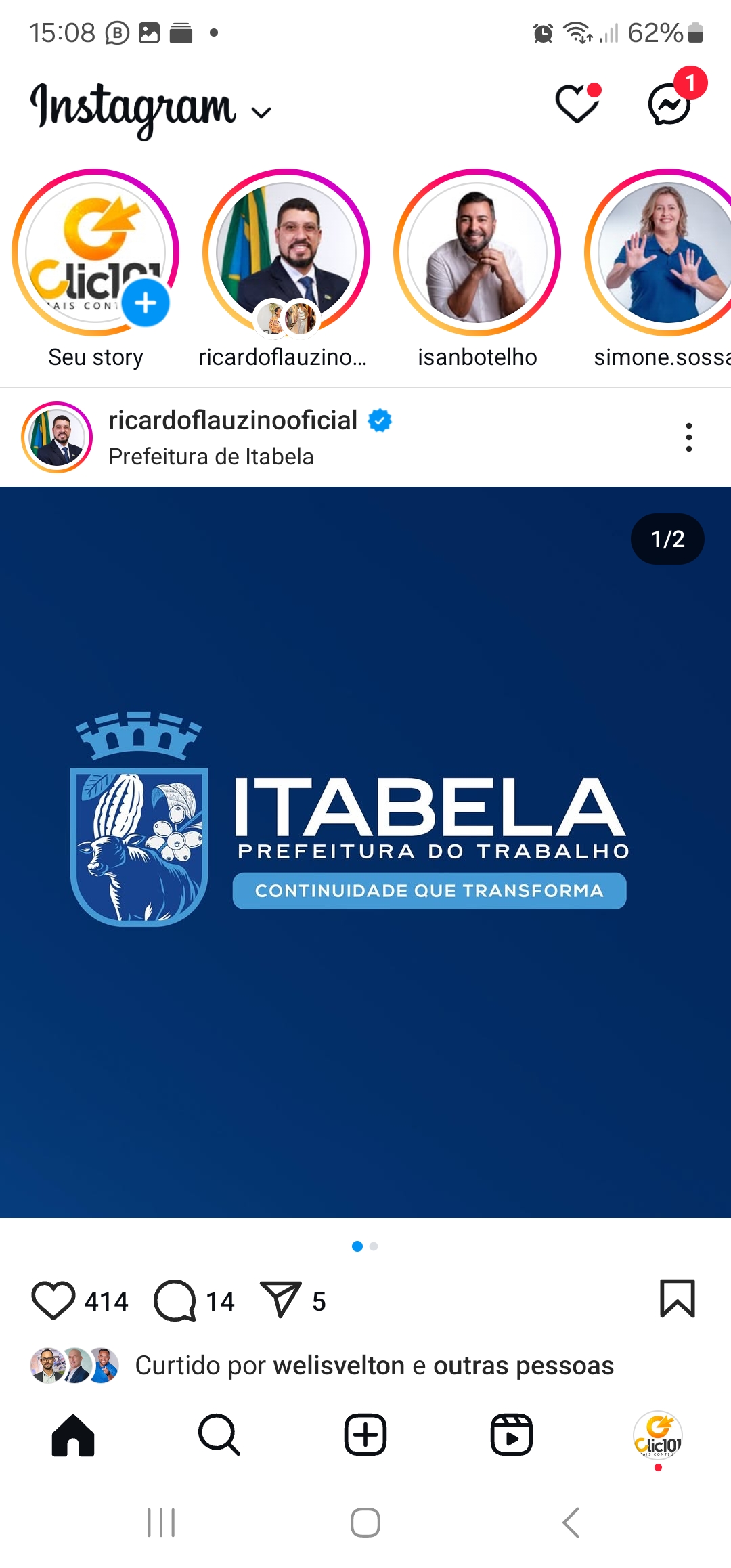Open ricardoflauzinooficial's profile from post header

click(x=233, y=420)
